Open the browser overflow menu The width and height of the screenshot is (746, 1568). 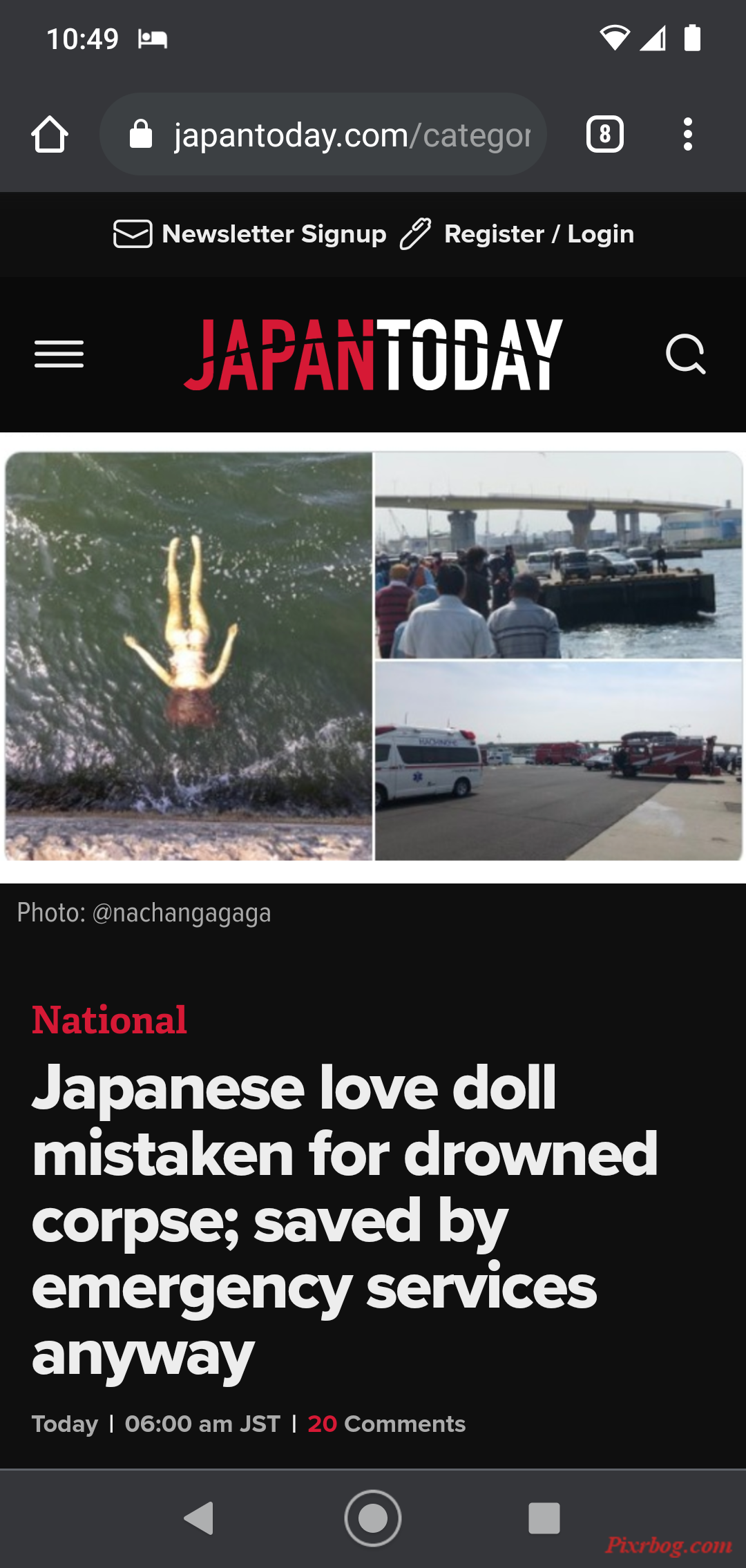click(687, 134)
